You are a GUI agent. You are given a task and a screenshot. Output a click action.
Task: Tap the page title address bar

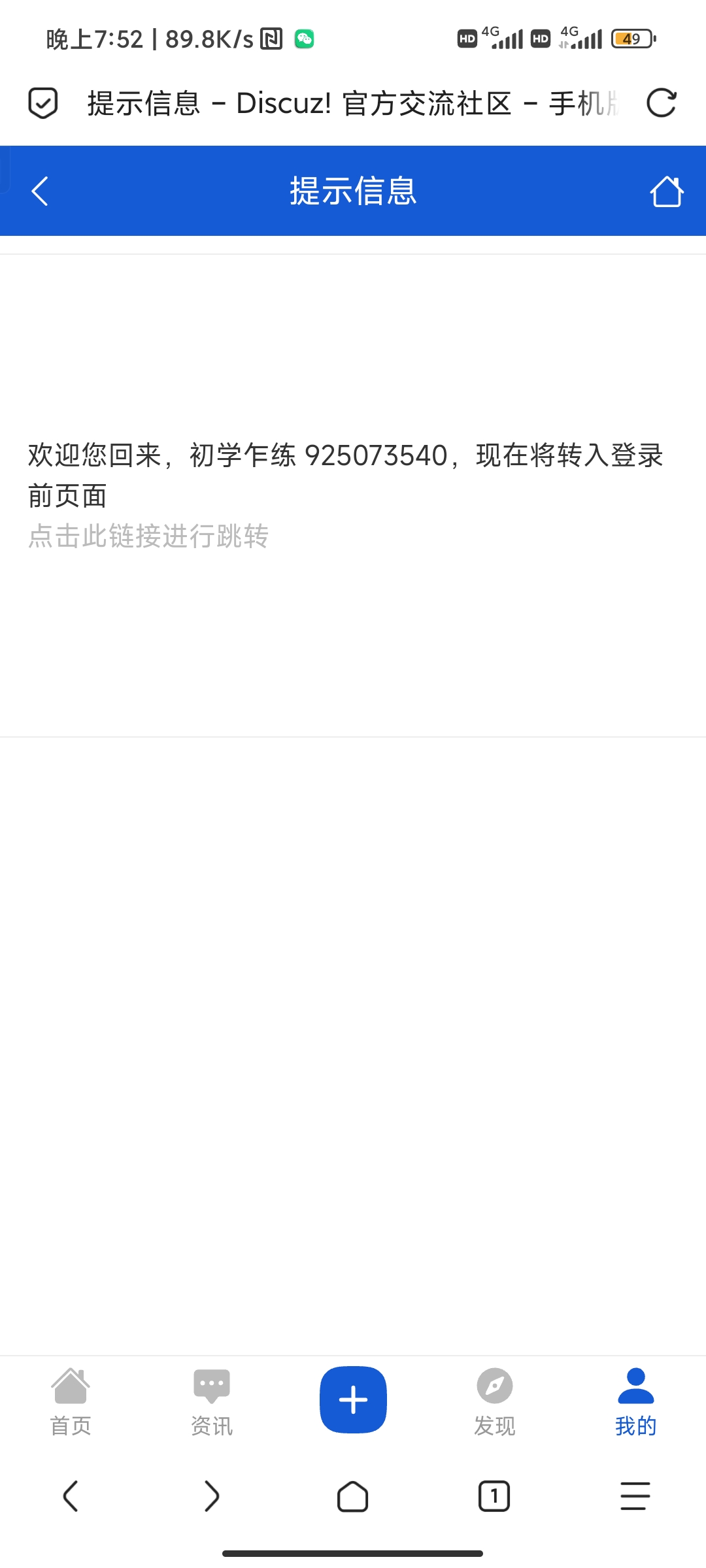tap(353, 103)
